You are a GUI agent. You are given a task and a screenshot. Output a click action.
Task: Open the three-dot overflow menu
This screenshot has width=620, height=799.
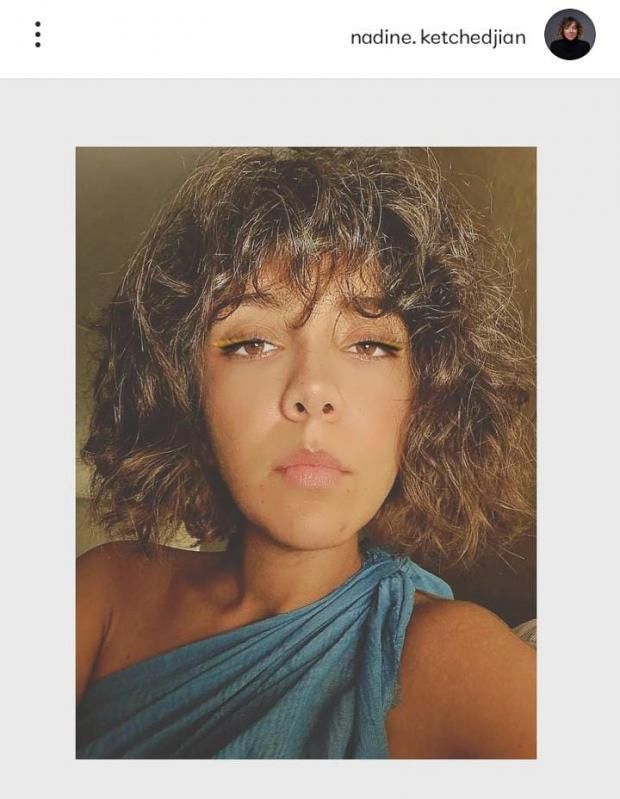38,35
